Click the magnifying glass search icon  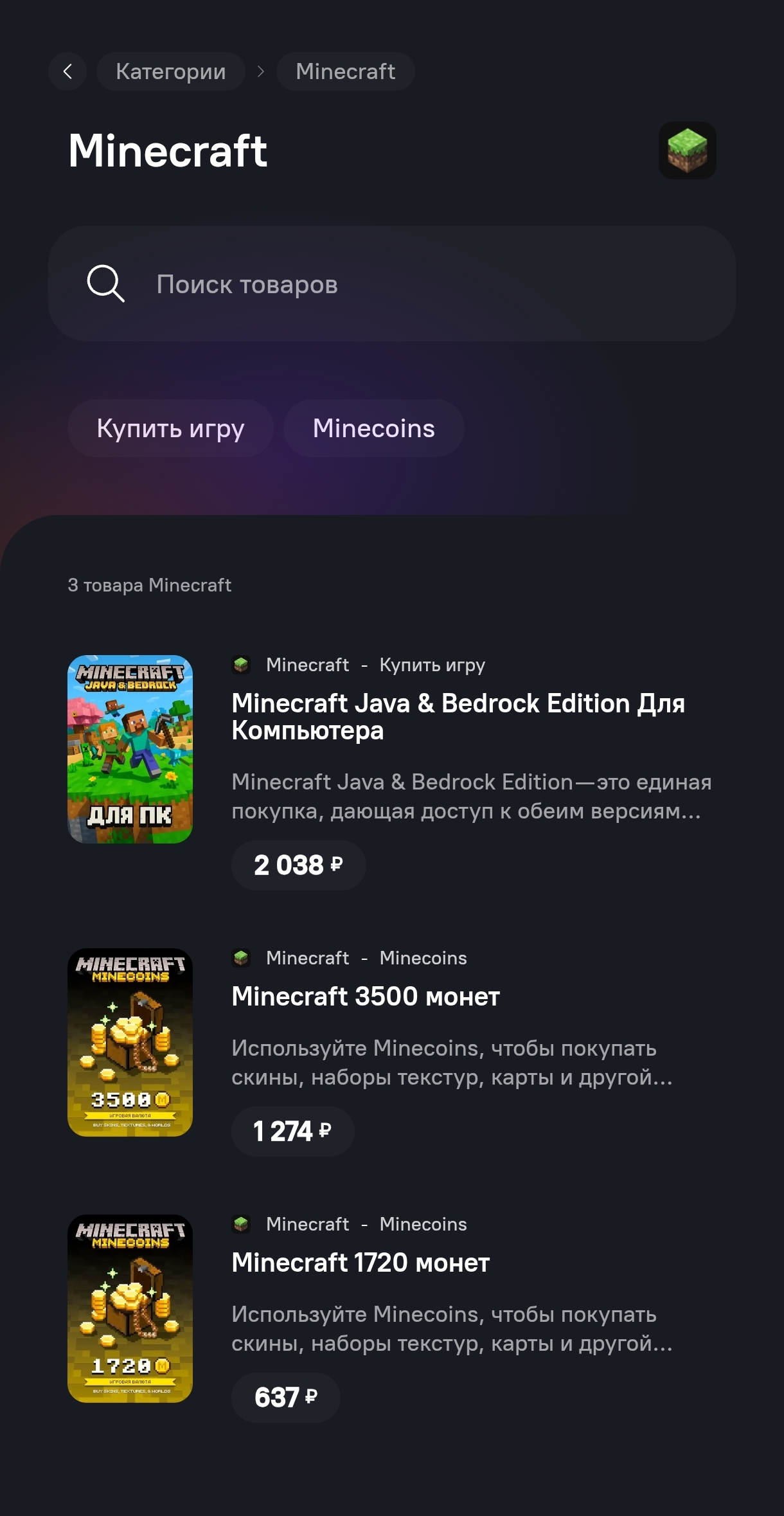[105, 285]
